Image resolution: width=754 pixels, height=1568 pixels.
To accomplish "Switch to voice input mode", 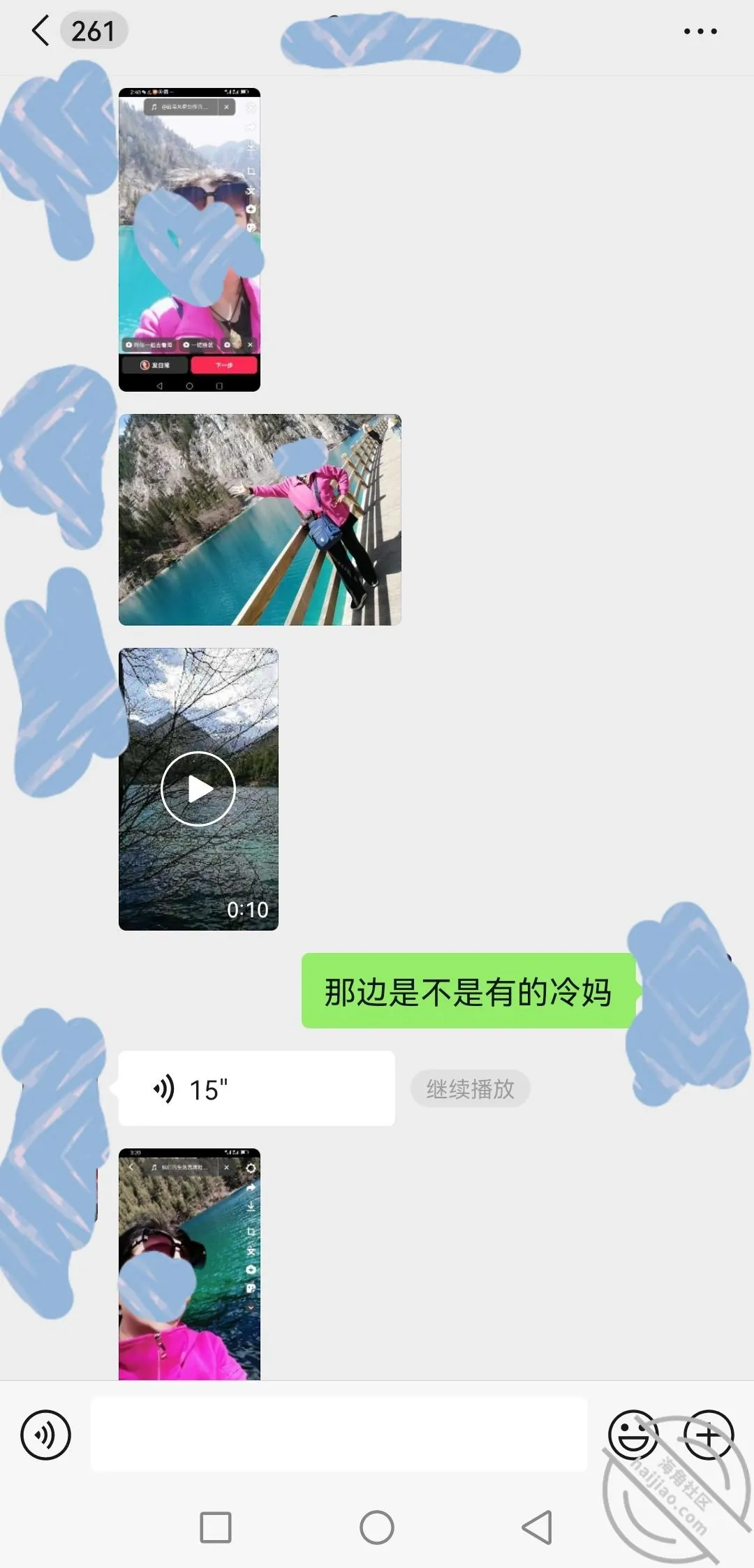I will pyautogui.click(x=45, y=1435).
